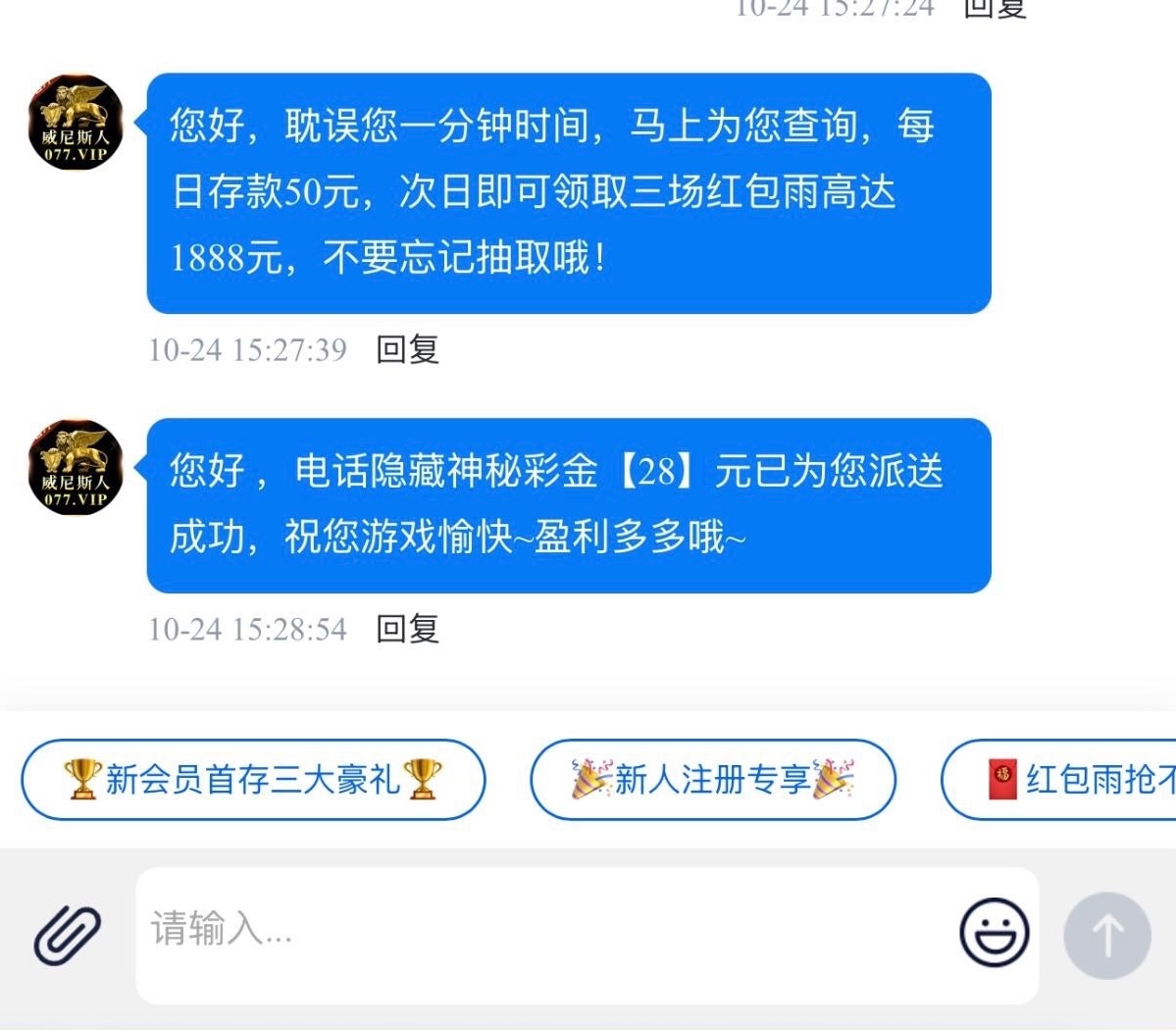Select the 新会员首存三大豪礼 chip
The image size is (1176, 1030).
click(x=253, y=780)
